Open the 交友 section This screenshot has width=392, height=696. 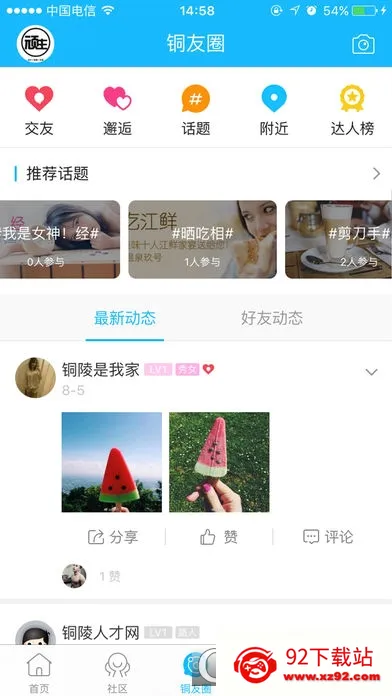39,111
